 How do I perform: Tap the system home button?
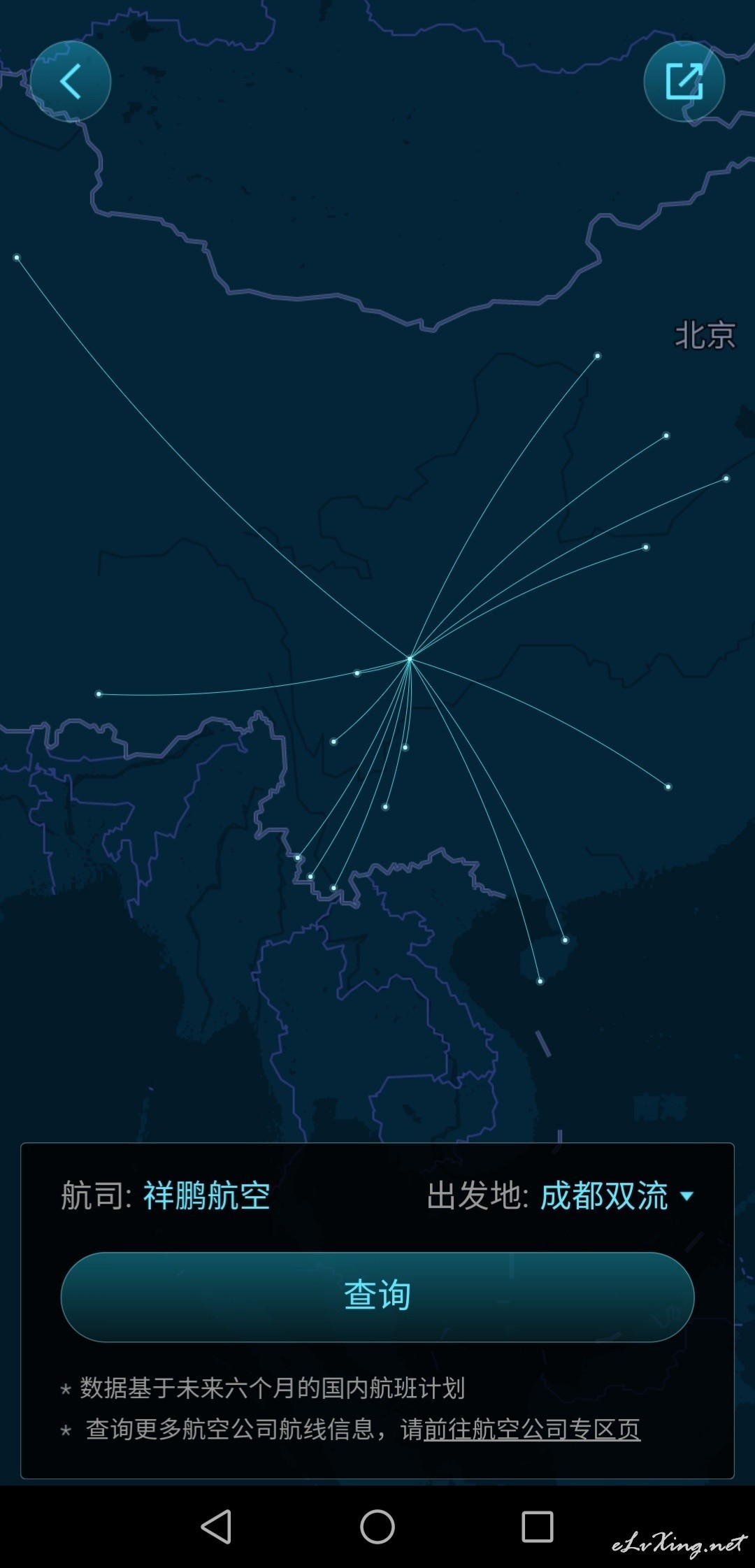(377, 1526)
